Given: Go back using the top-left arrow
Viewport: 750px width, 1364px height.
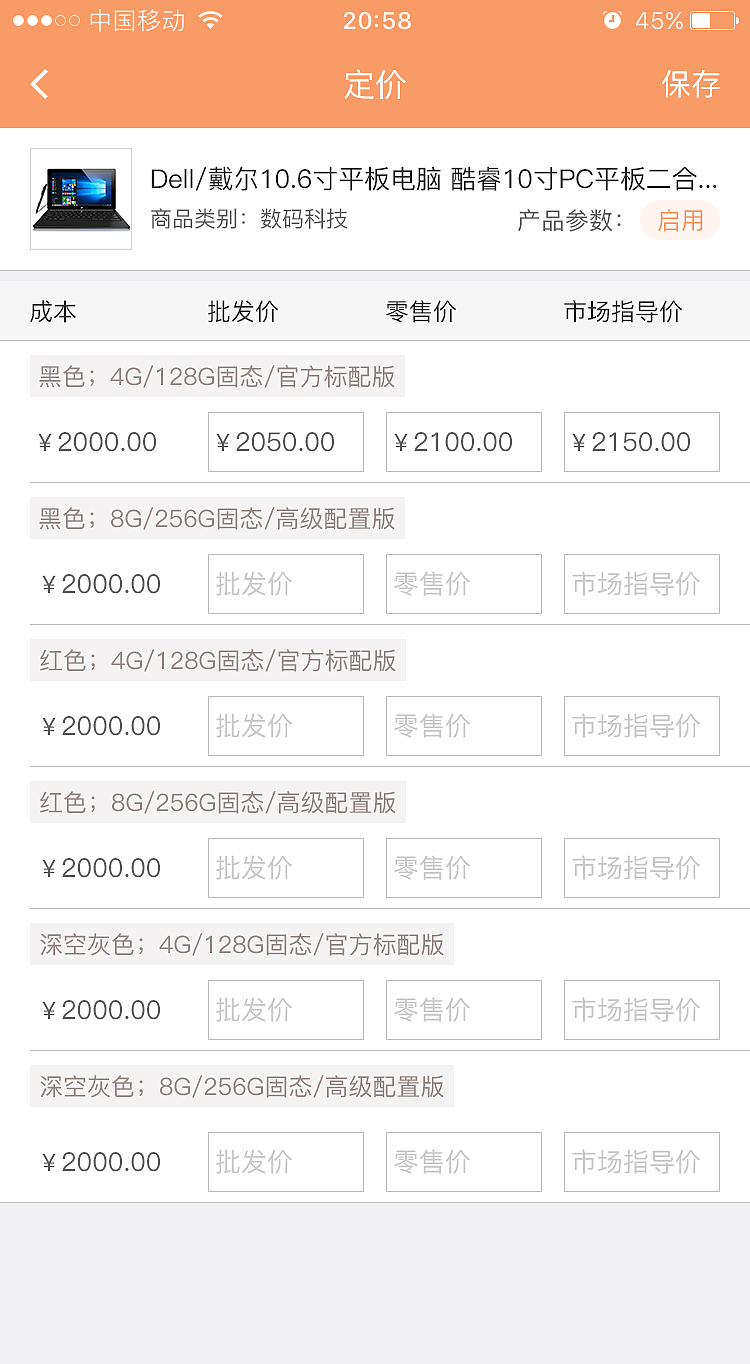Looking at the screenshot, I should pos(40,84).
